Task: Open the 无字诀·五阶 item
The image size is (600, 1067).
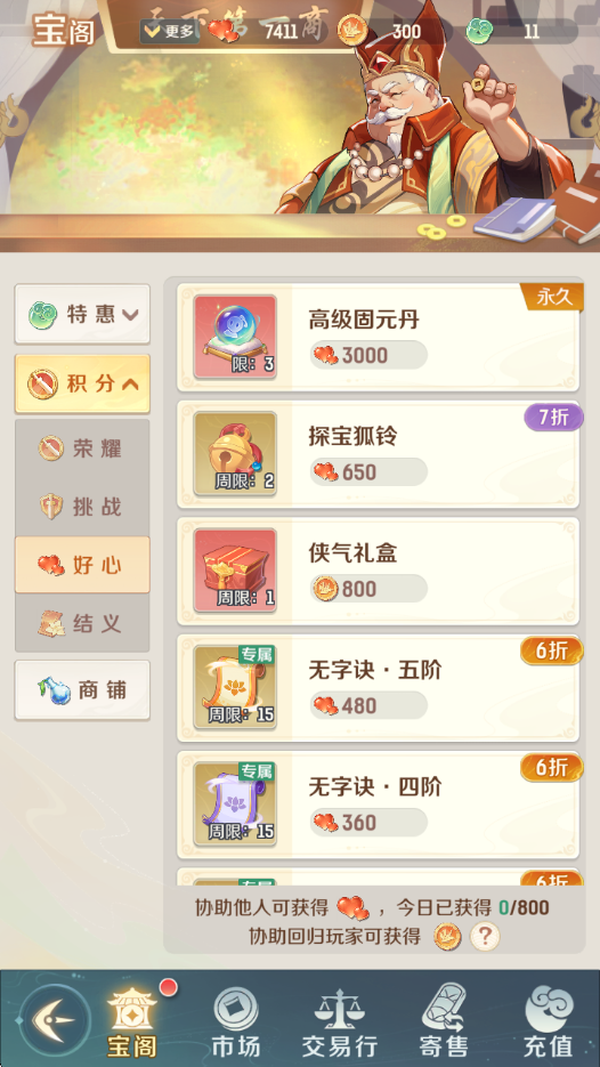Action: pyautogui.click(x=378, y=688)
